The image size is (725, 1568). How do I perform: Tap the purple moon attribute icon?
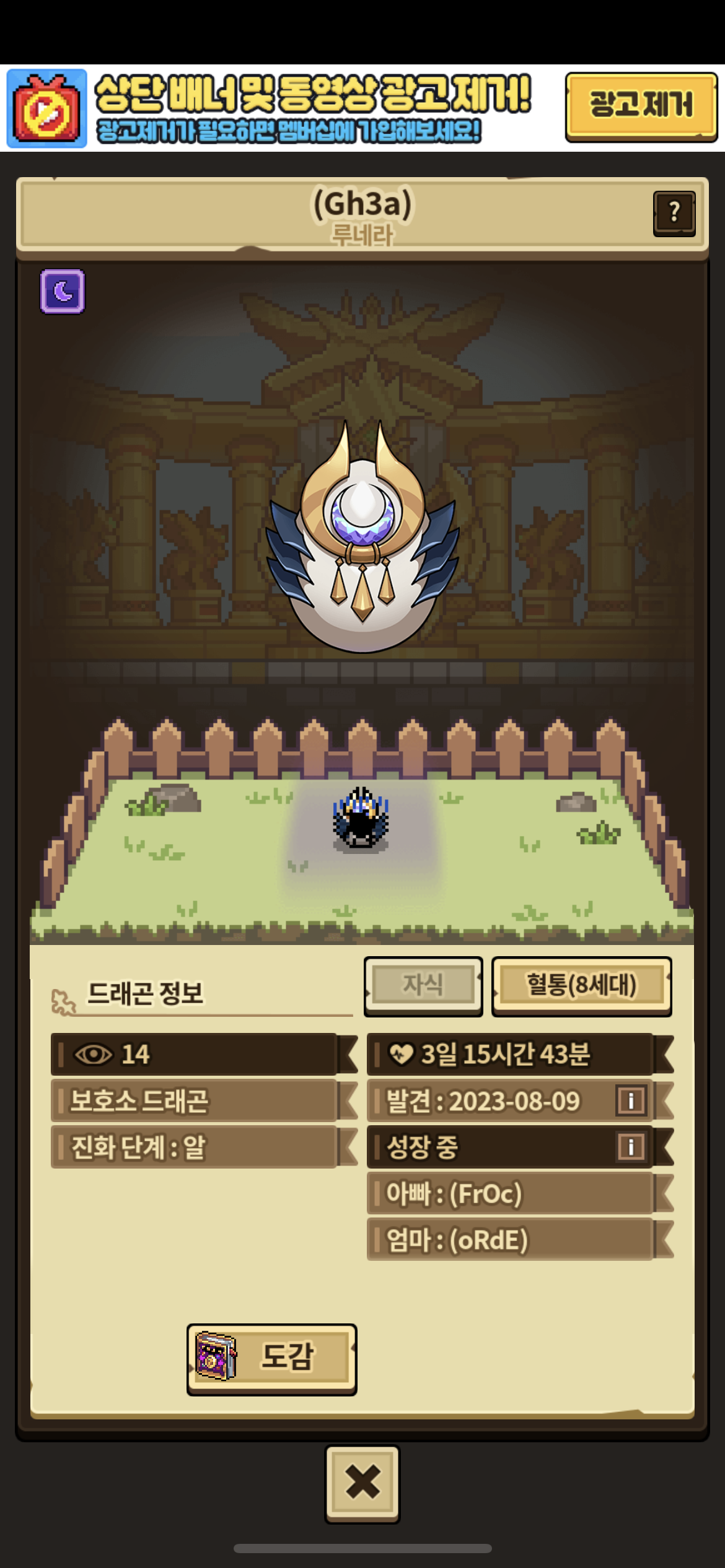(x=63, y=291)
